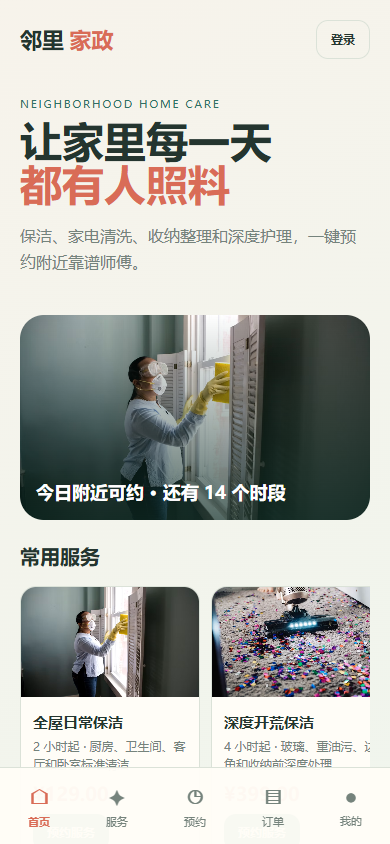Viewport: 390px width, 844px height.
Task: Open the 深度开荒保洁 service card
Action: point(291,677)
